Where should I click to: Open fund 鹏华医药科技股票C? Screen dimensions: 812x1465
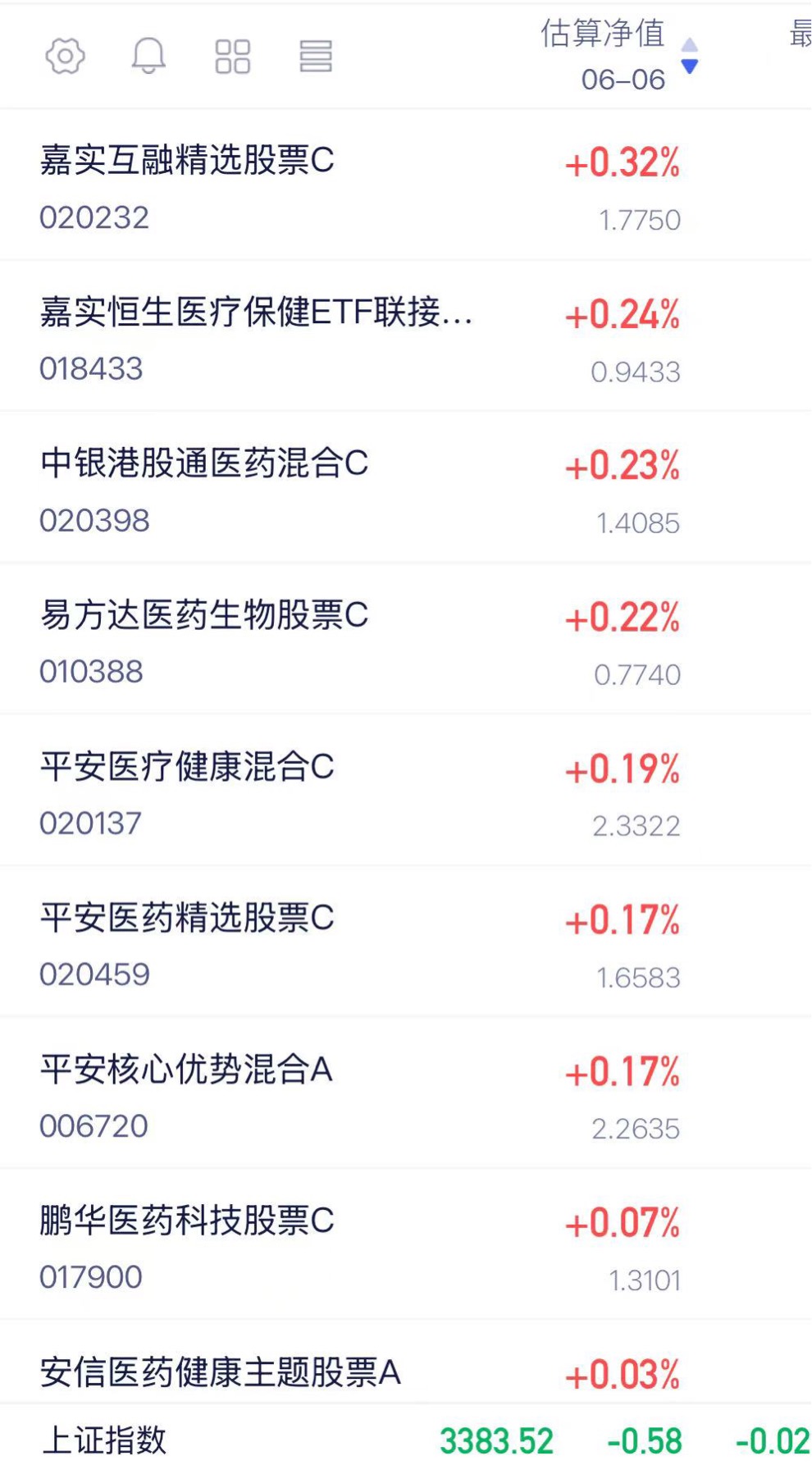(406, 1246)
